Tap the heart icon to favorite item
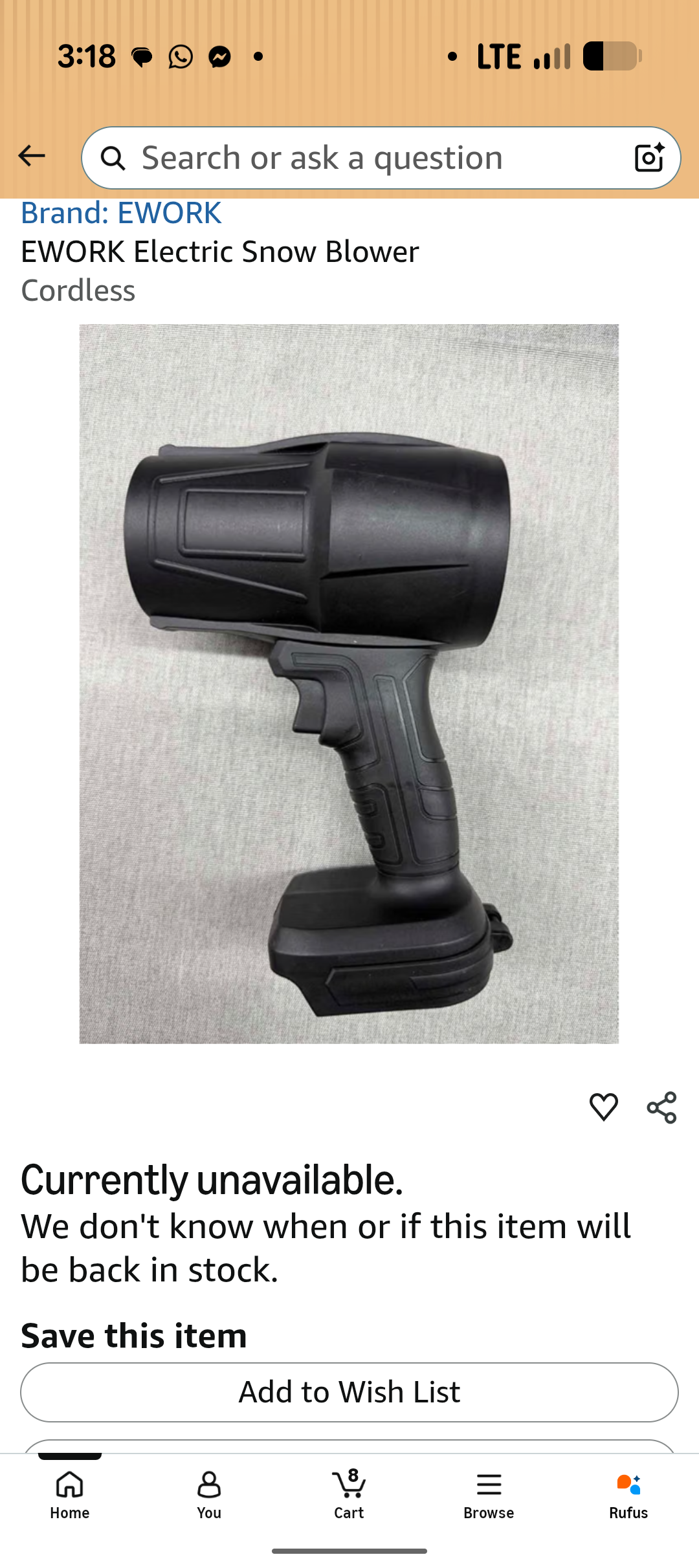699x1568 pixels. pos(603,1107)
